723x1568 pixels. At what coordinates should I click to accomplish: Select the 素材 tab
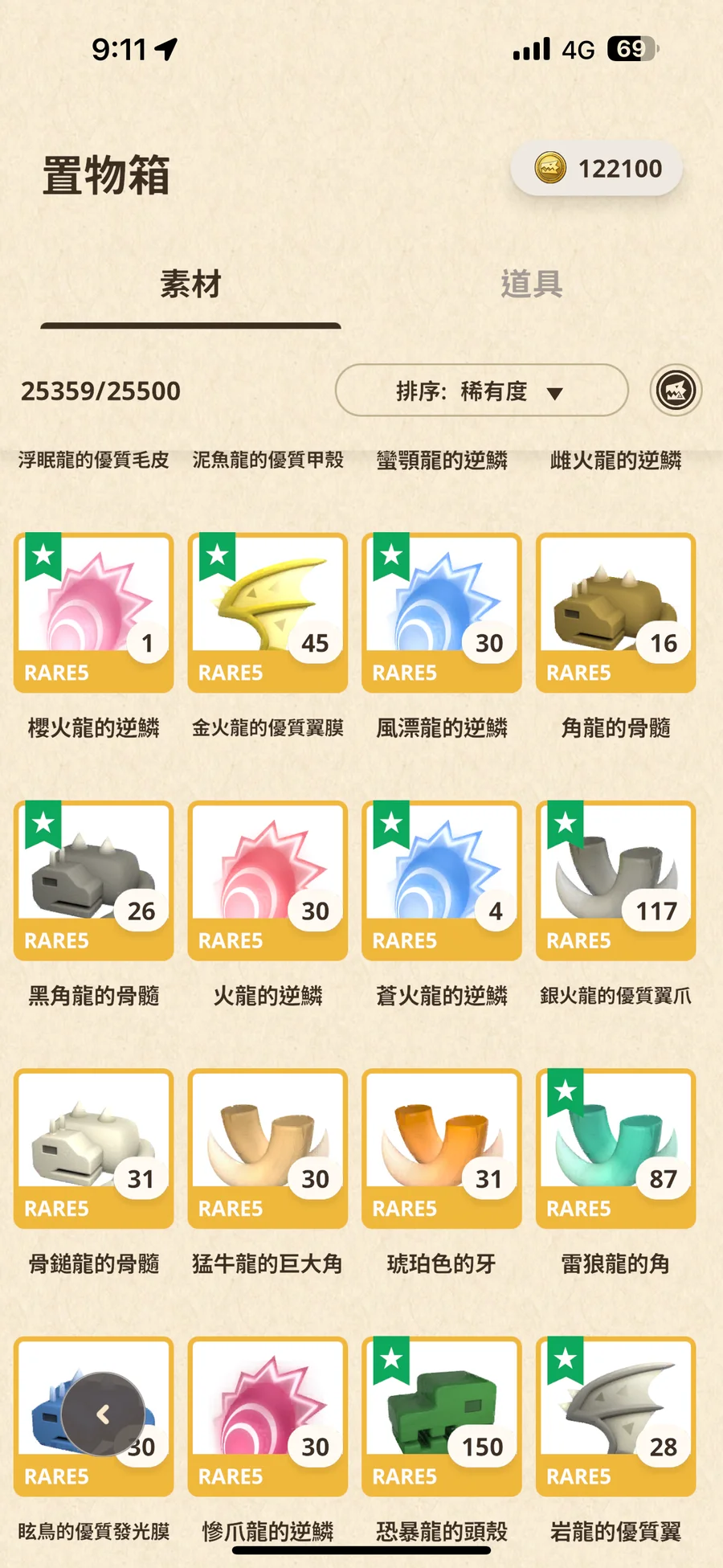coord(190,284)
